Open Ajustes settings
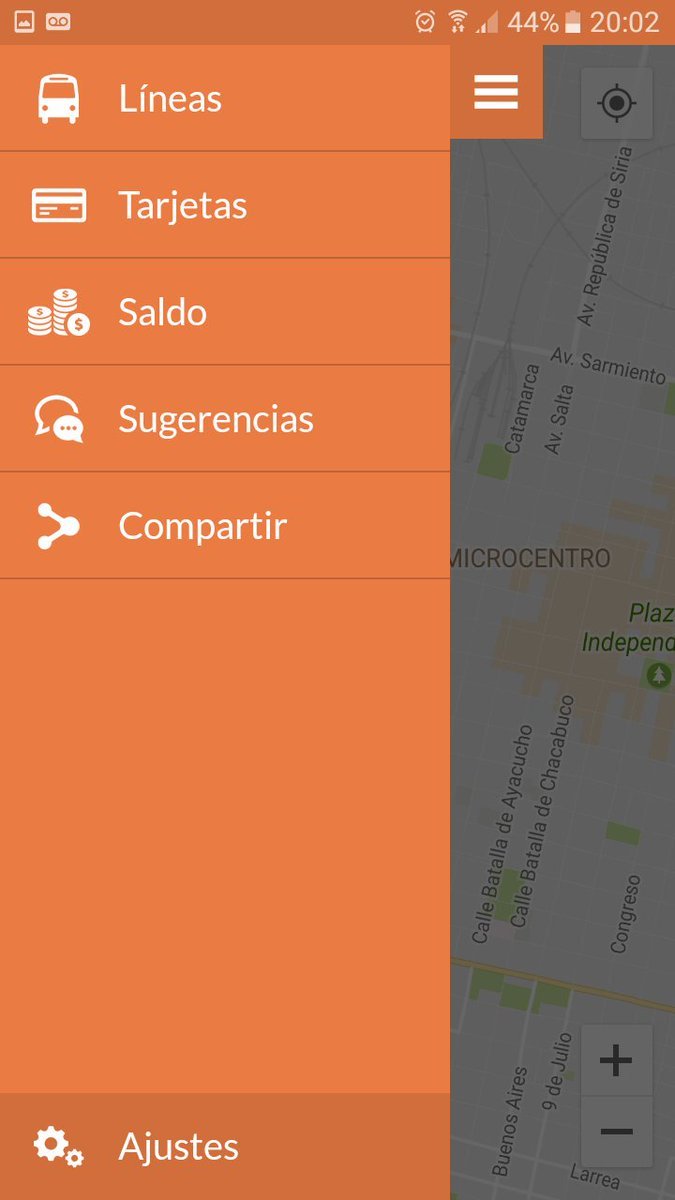Image resolution: width=675 pixels, height=1200 pixels. point(178,1147)
